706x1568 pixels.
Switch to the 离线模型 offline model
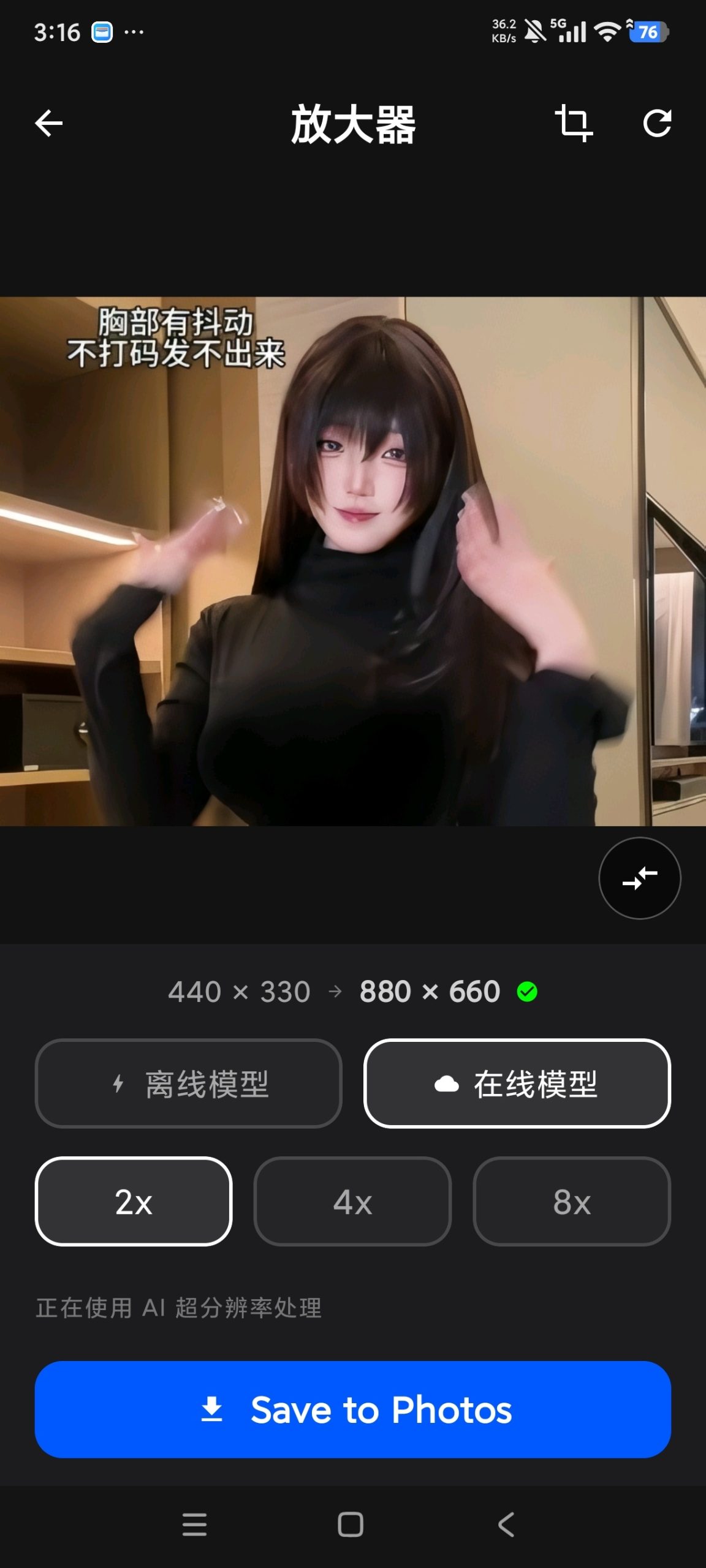coord(188,1083)
